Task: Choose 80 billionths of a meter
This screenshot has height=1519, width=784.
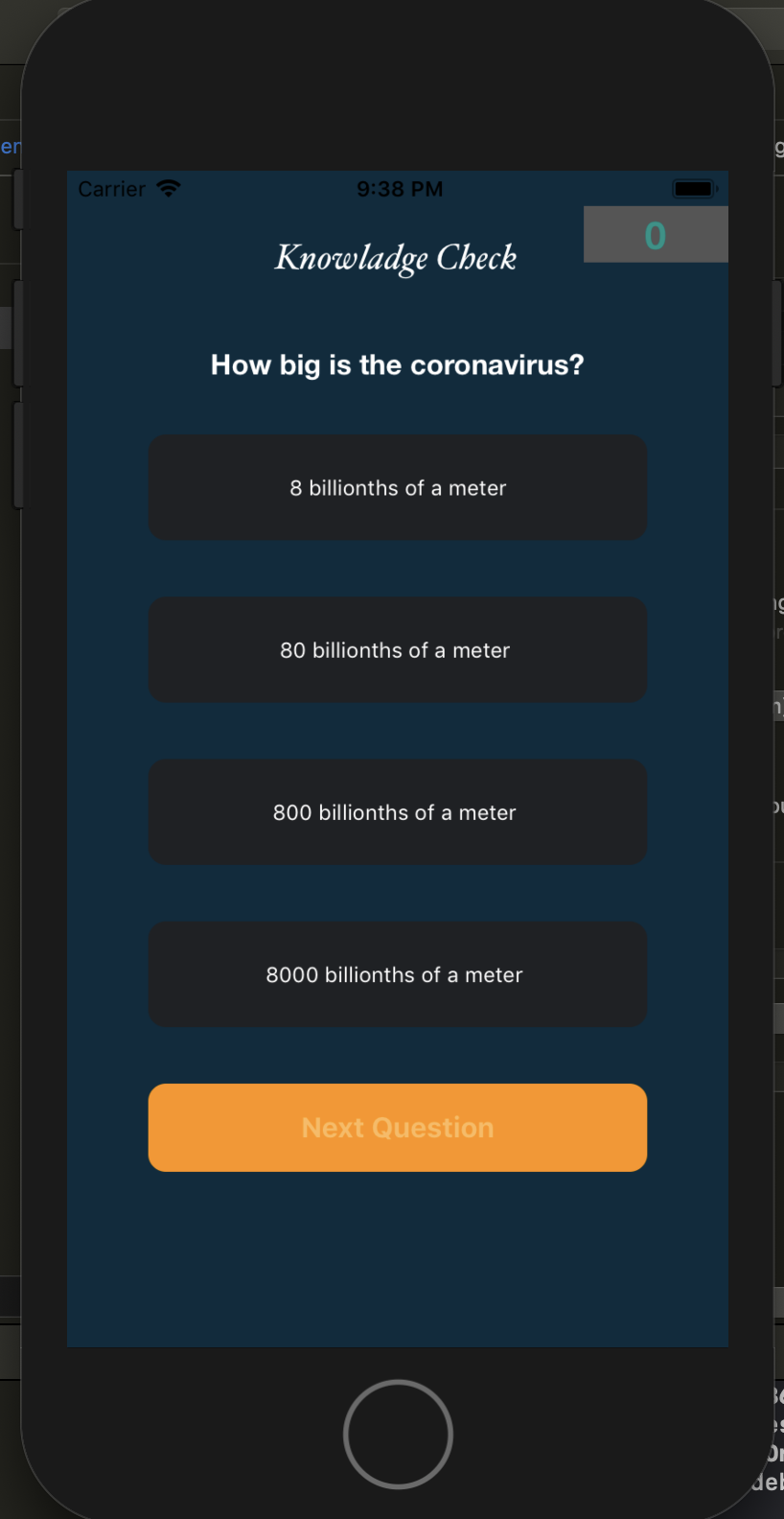Action: point(397,649)
